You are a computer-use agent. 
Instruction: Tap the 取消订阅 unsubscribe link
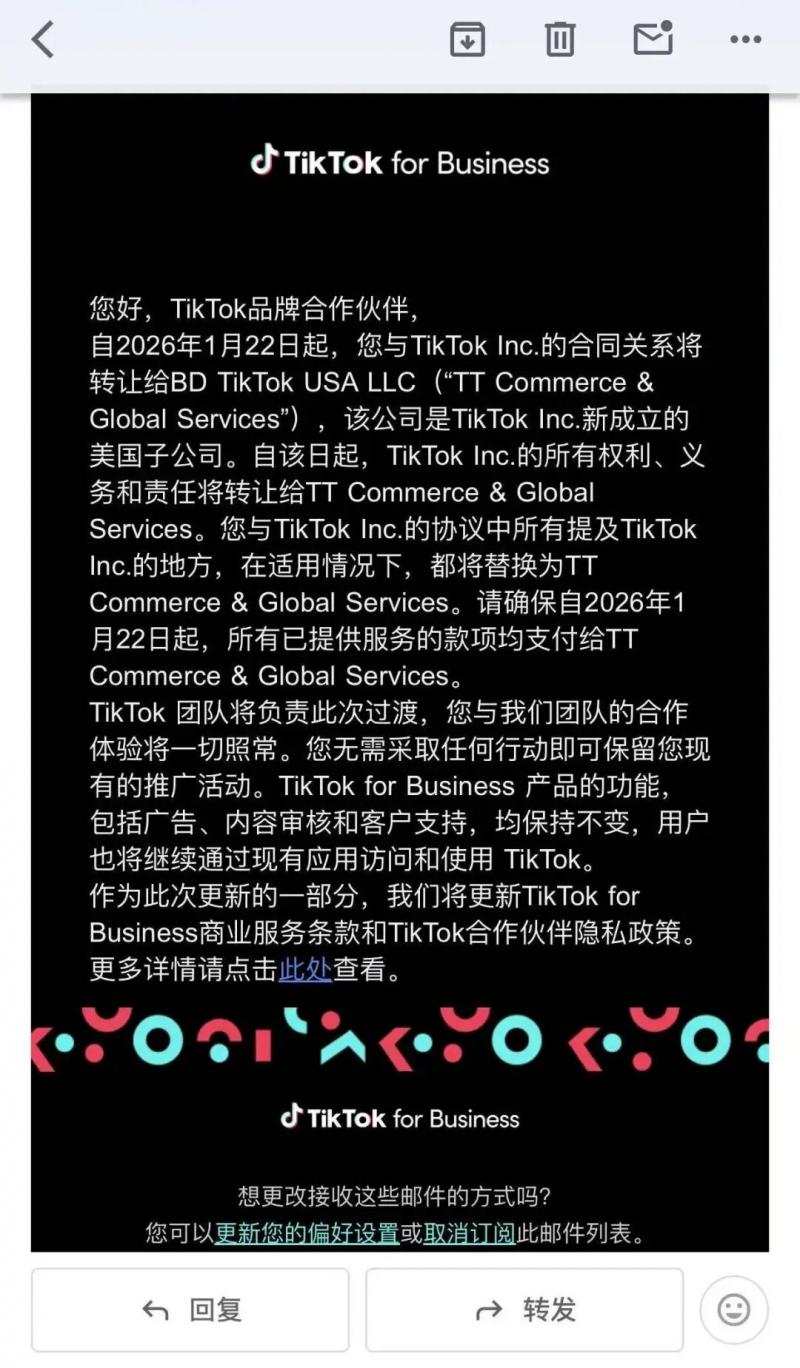469,1233
